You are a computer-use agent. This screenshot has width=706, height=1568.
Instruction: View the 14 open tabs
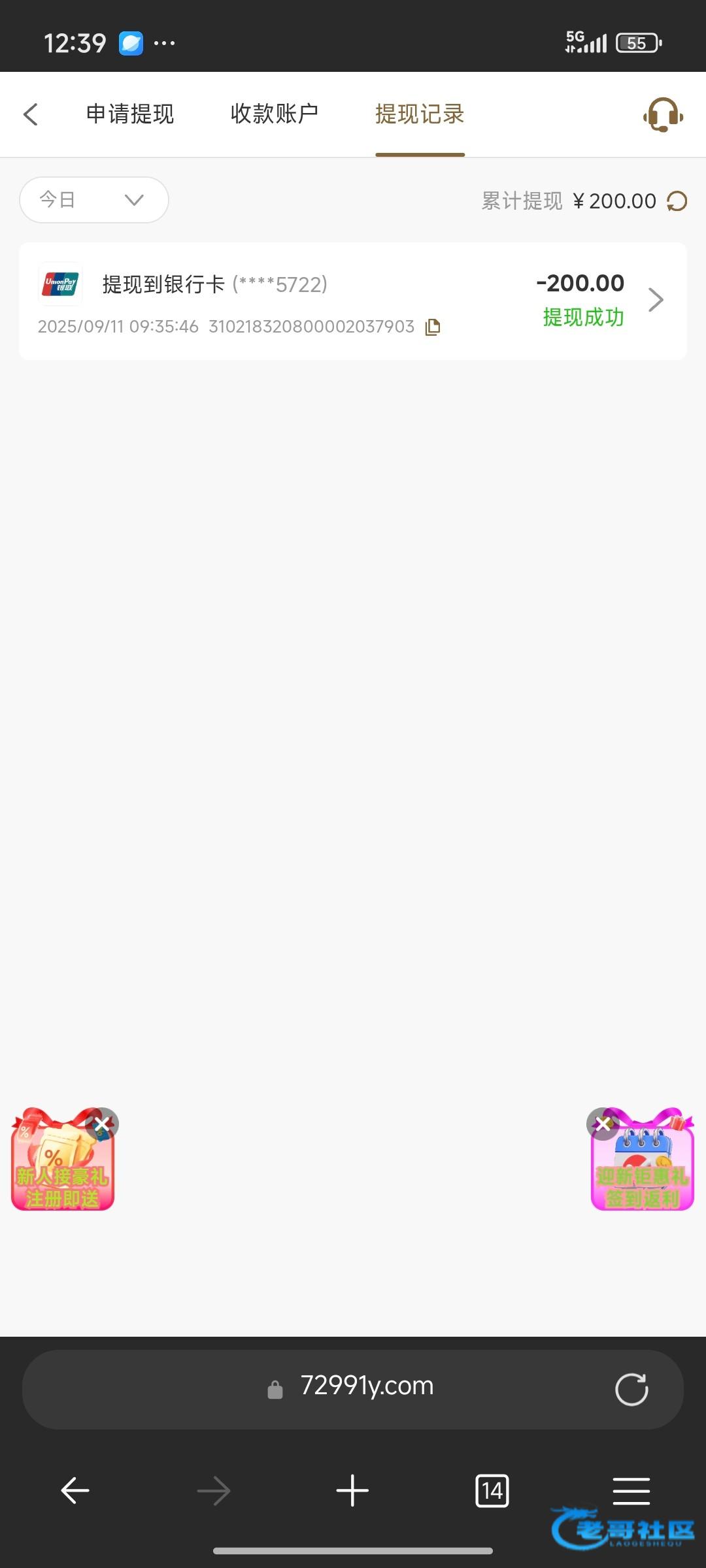492,1491
